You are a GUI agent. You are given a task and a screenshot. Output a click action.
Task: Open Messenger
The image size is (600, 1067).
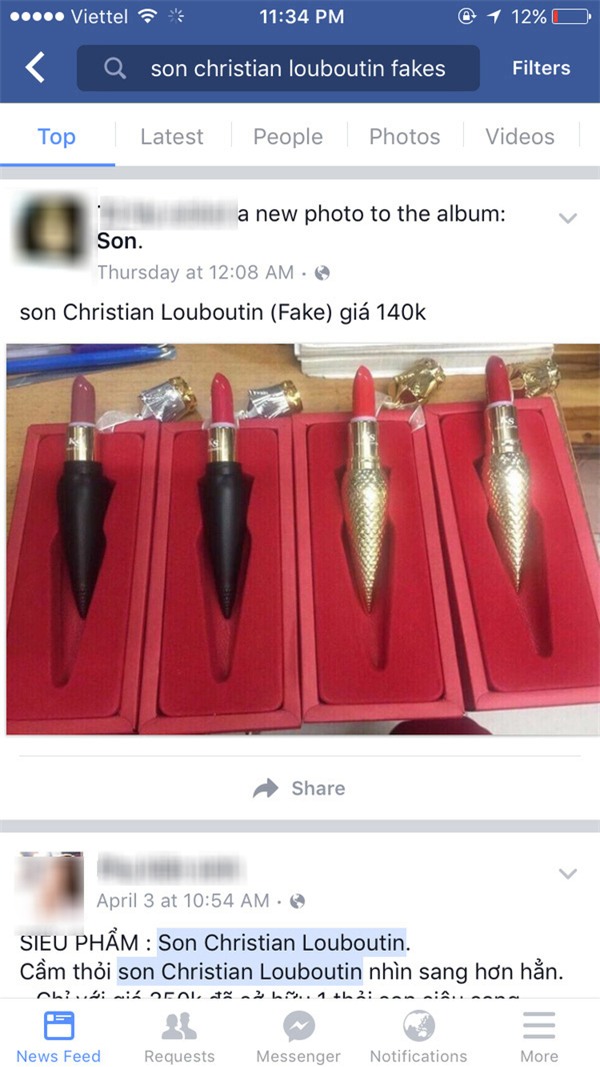tap(298, 1036)
